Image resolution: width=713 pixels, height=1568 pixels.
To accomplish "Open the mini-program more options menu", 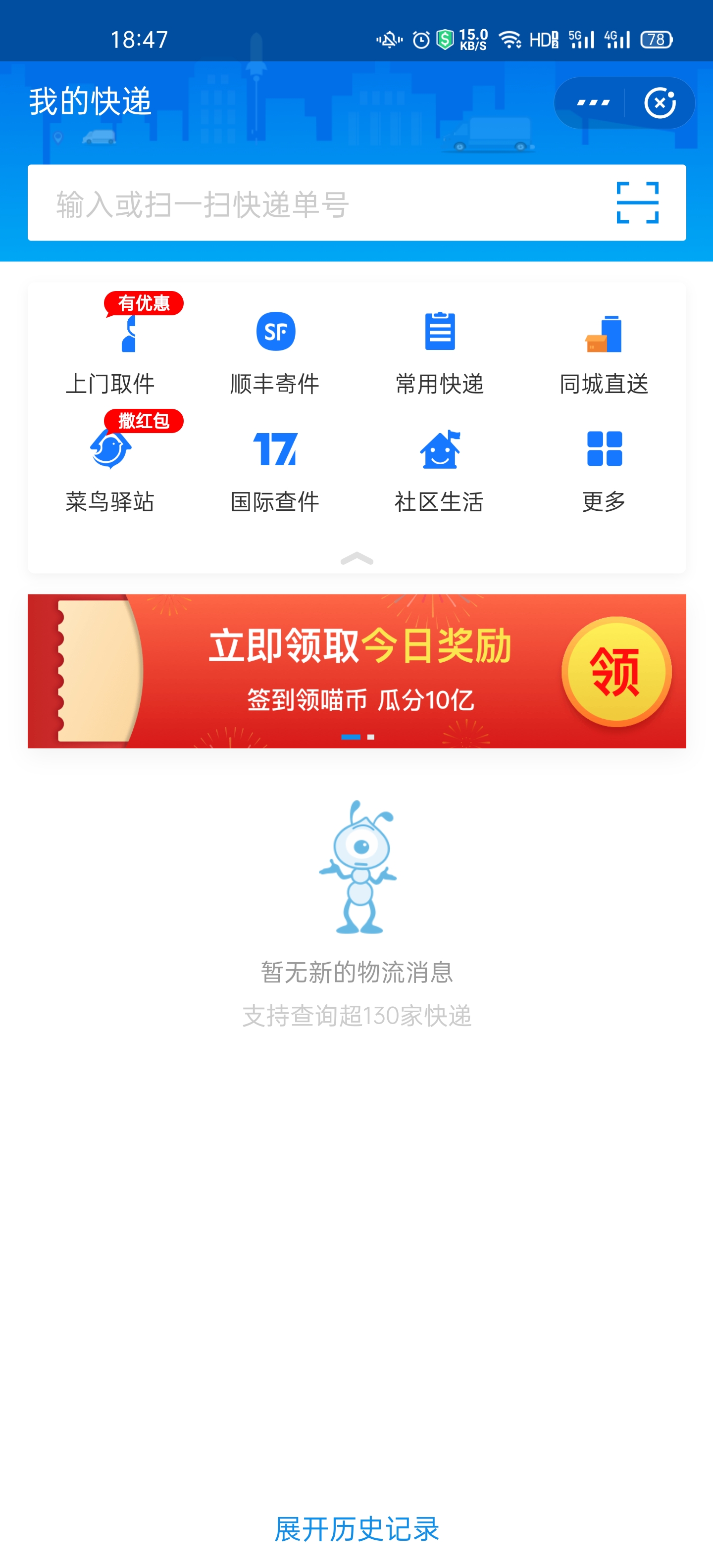I will coord(593,103).
